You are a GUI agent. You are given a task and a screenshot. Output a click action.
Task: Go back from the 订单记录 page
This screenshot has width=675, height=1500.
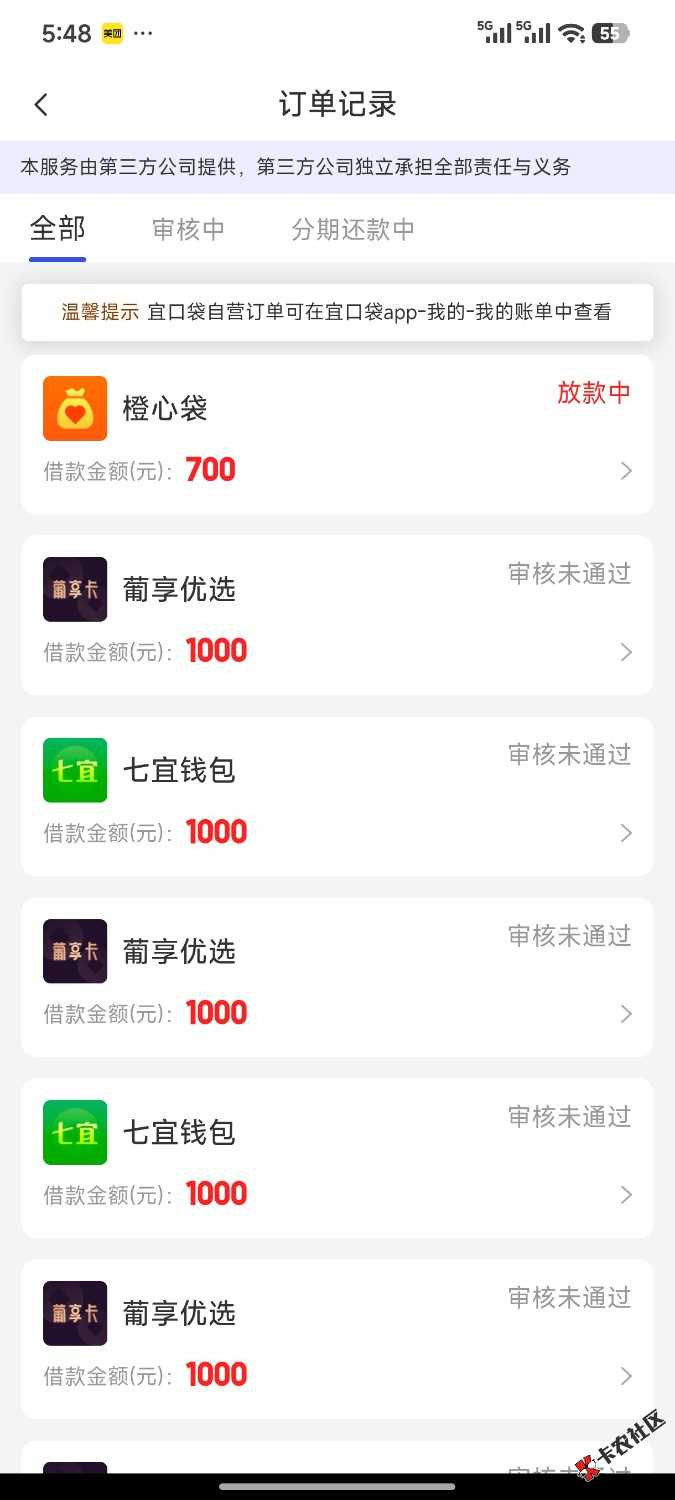click(41, 104)
